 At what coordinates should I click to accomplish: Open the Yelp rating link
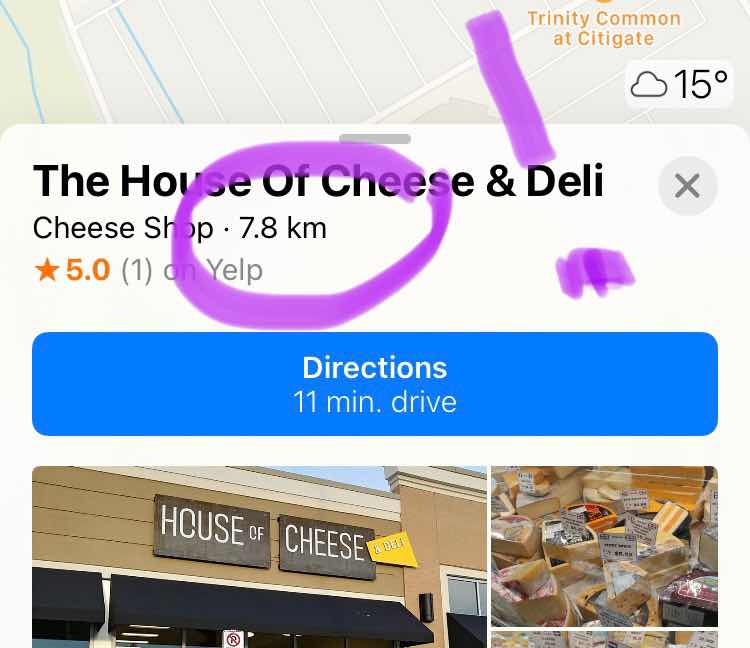coord(148,270)
